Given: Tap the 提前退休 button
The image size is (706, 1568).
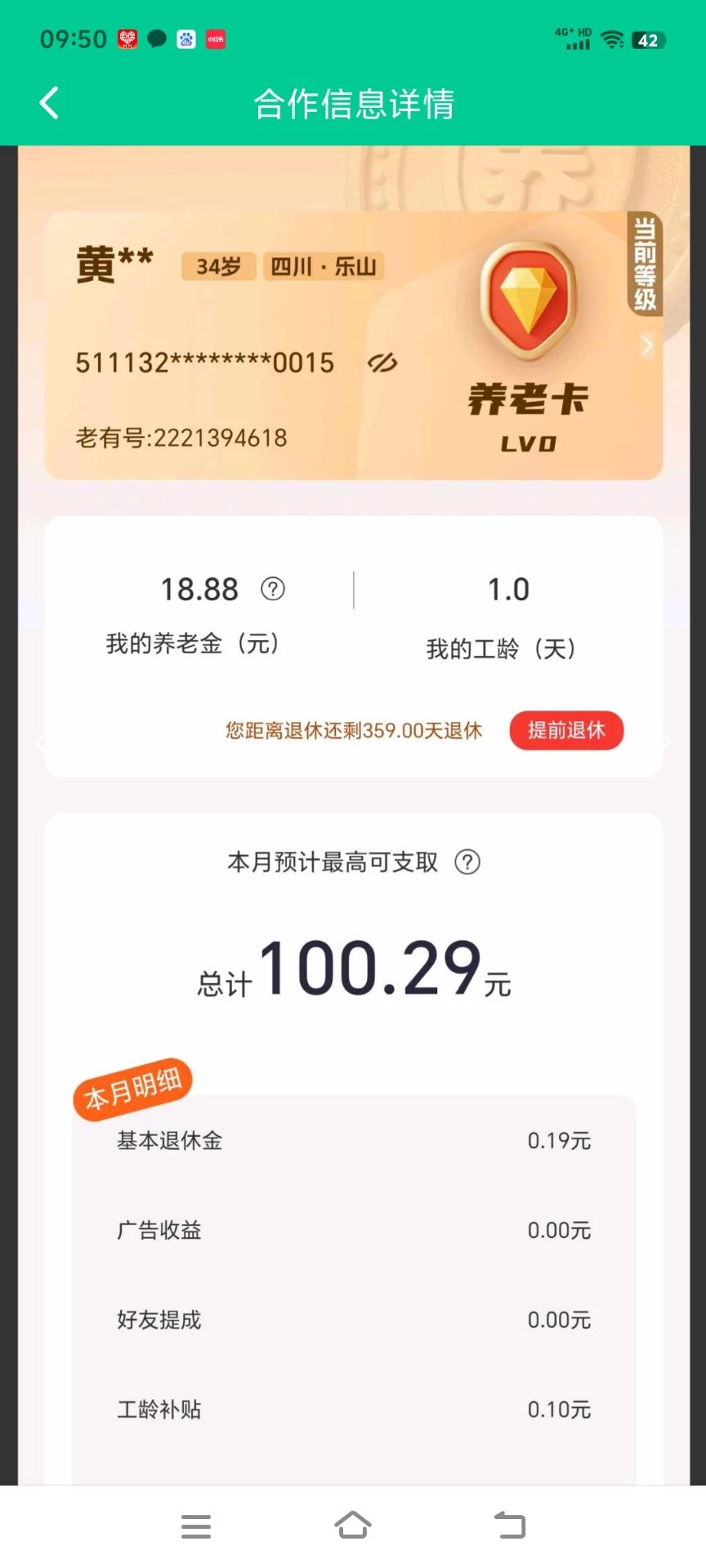Looking at the screenshot, I should pos(565,730).
